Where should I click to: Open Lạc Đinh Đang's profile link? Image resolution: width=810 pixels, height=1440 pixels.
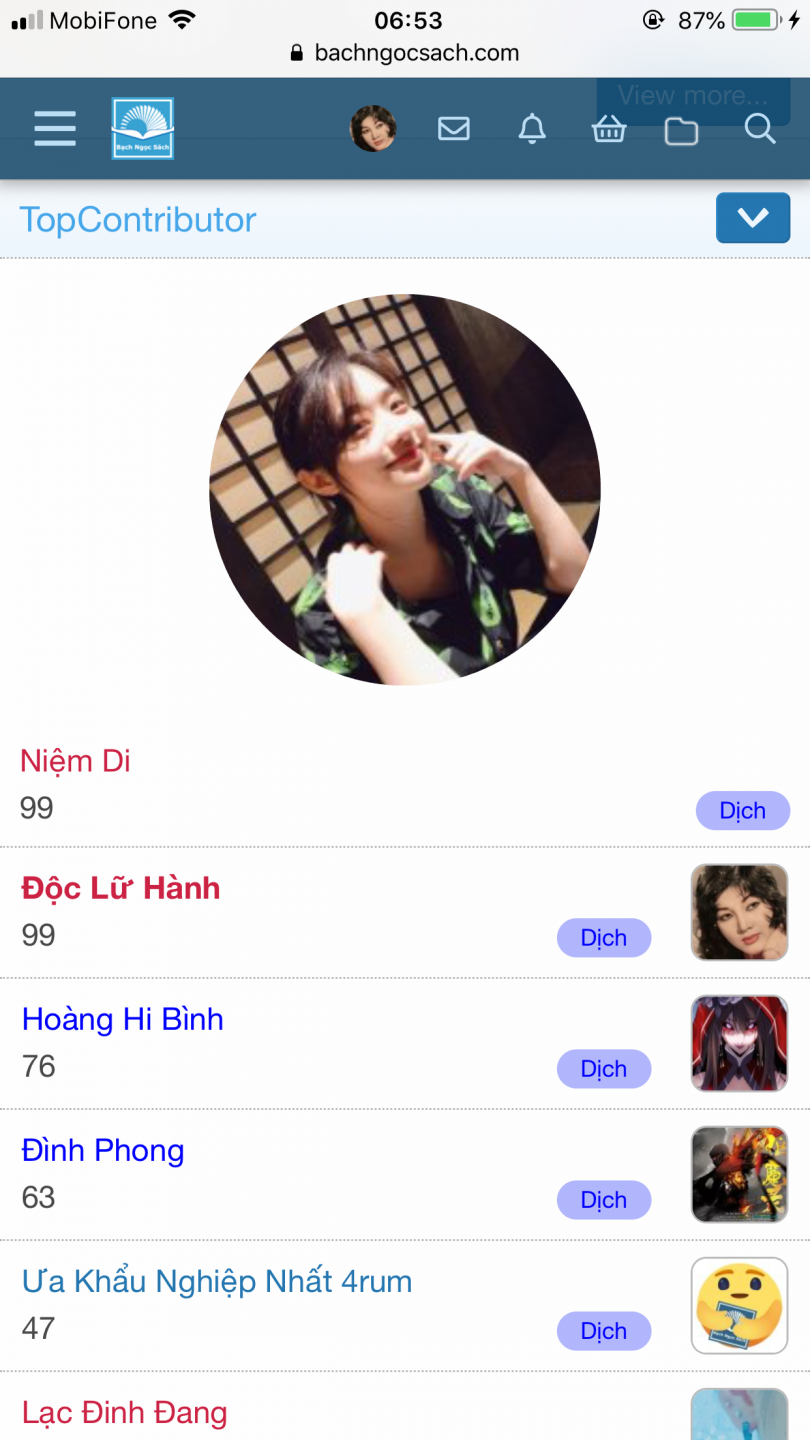[x=125, y=1412]
